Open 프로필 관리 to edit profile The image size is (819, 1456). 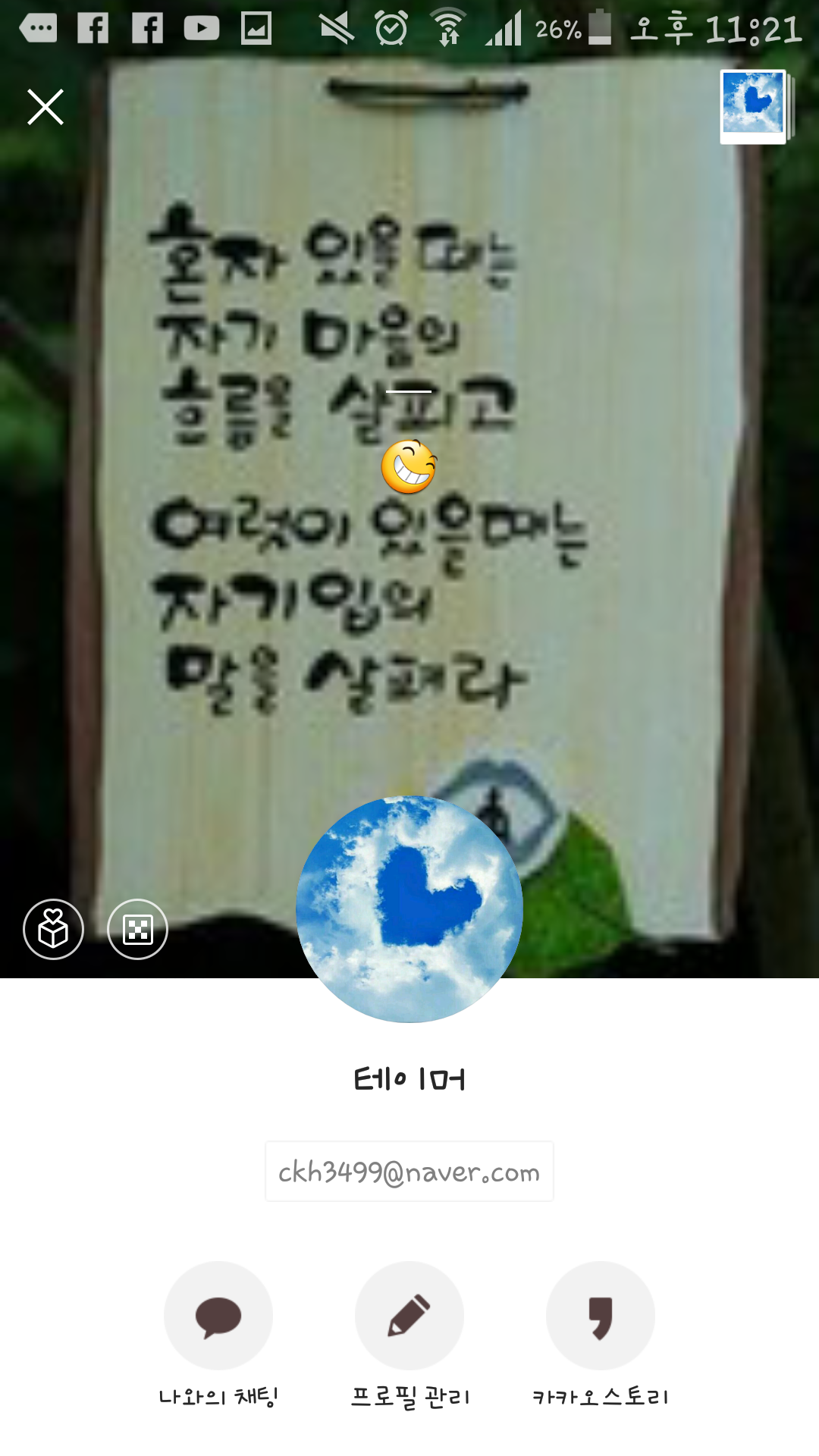coord(409,1316)
